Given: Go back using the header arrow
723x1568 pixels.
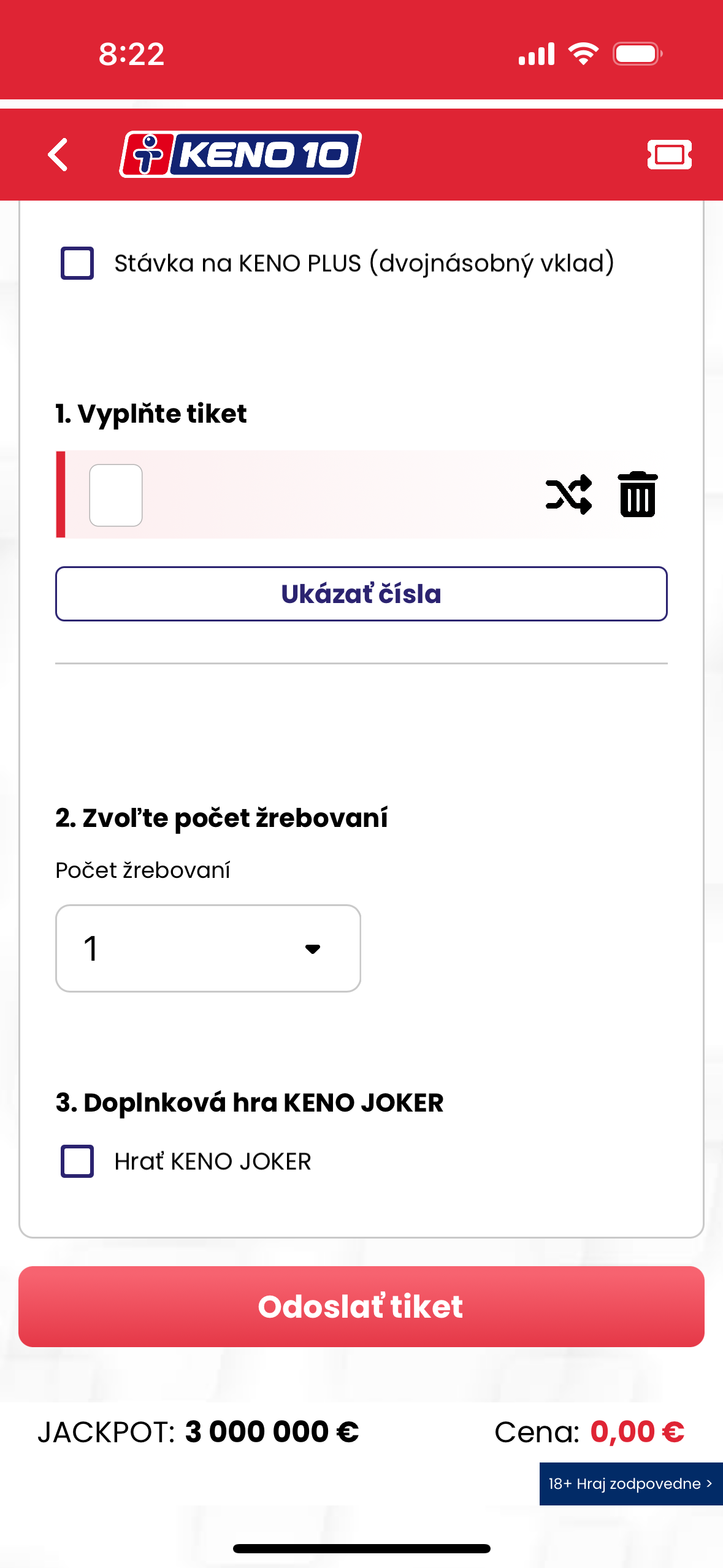Looking at the screenshot, I should click(x=58, y=154).
